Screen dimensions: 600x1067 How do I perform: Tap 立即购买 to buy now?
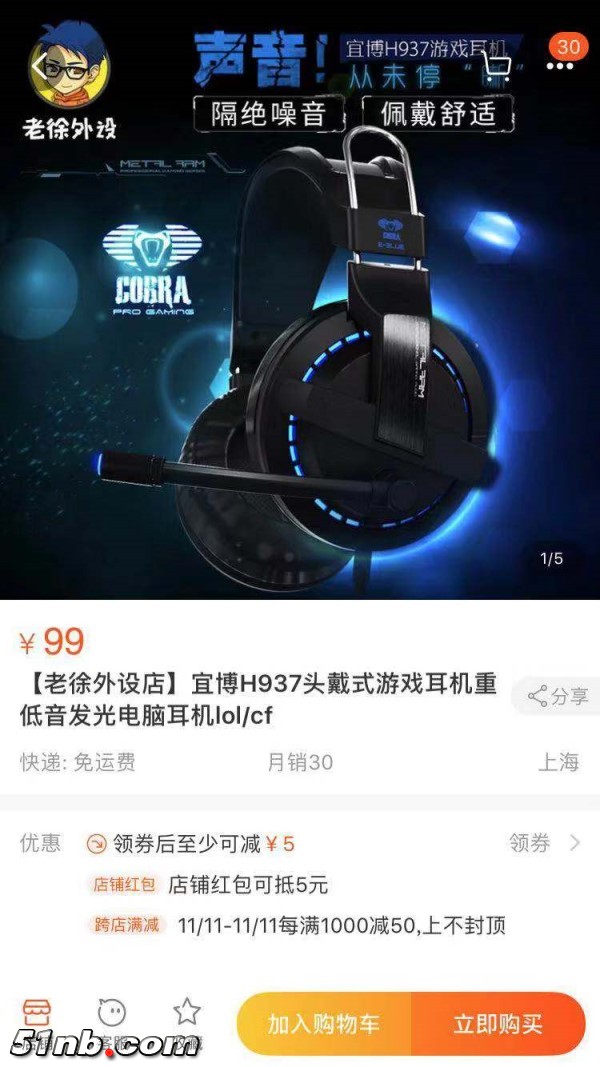[498, 1023]
